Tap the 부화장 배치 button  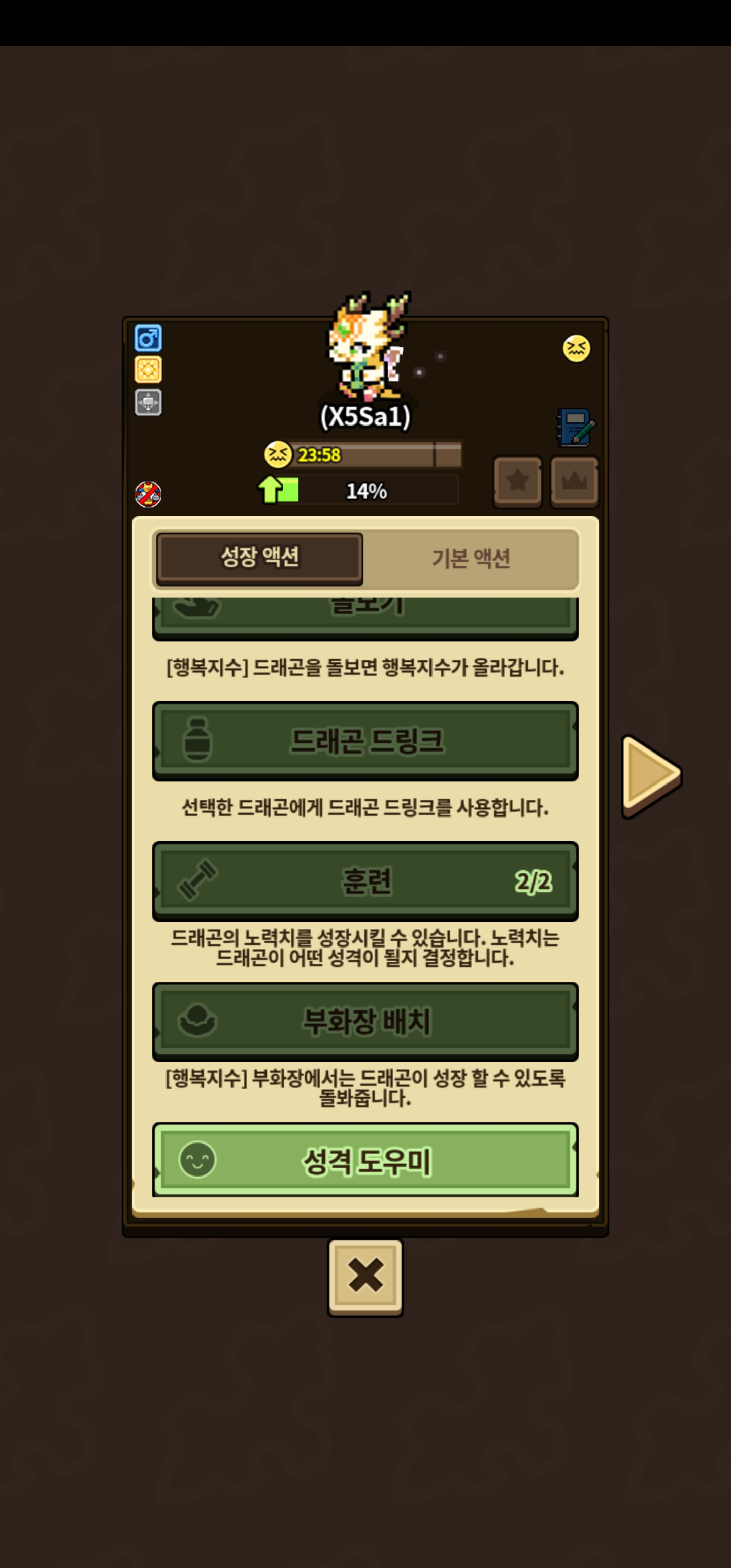tap(365, 1021)
